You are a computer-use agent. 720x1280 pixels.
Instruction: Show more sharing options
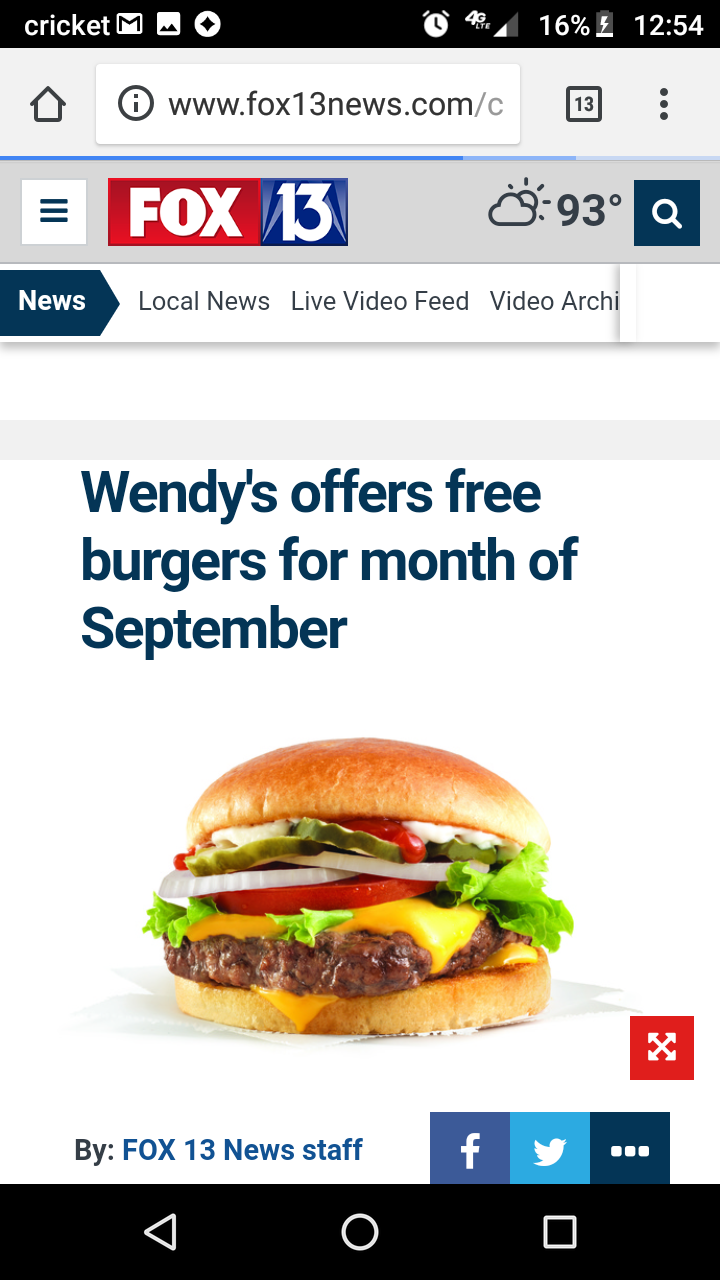(630, 1150)
